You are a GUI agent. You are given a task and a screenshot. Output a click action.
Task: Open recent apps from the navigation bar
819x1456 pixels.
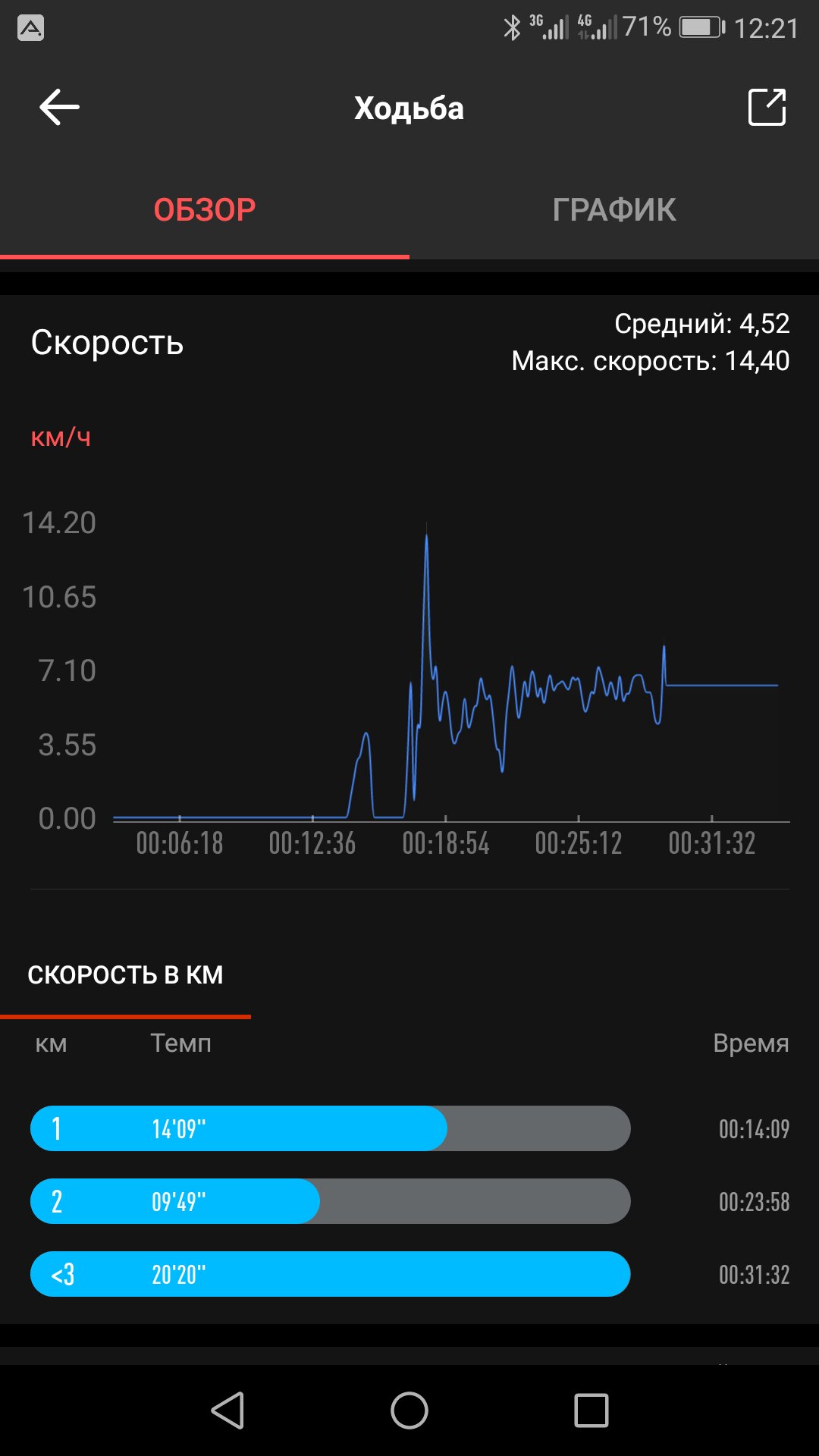(591, 1410)
